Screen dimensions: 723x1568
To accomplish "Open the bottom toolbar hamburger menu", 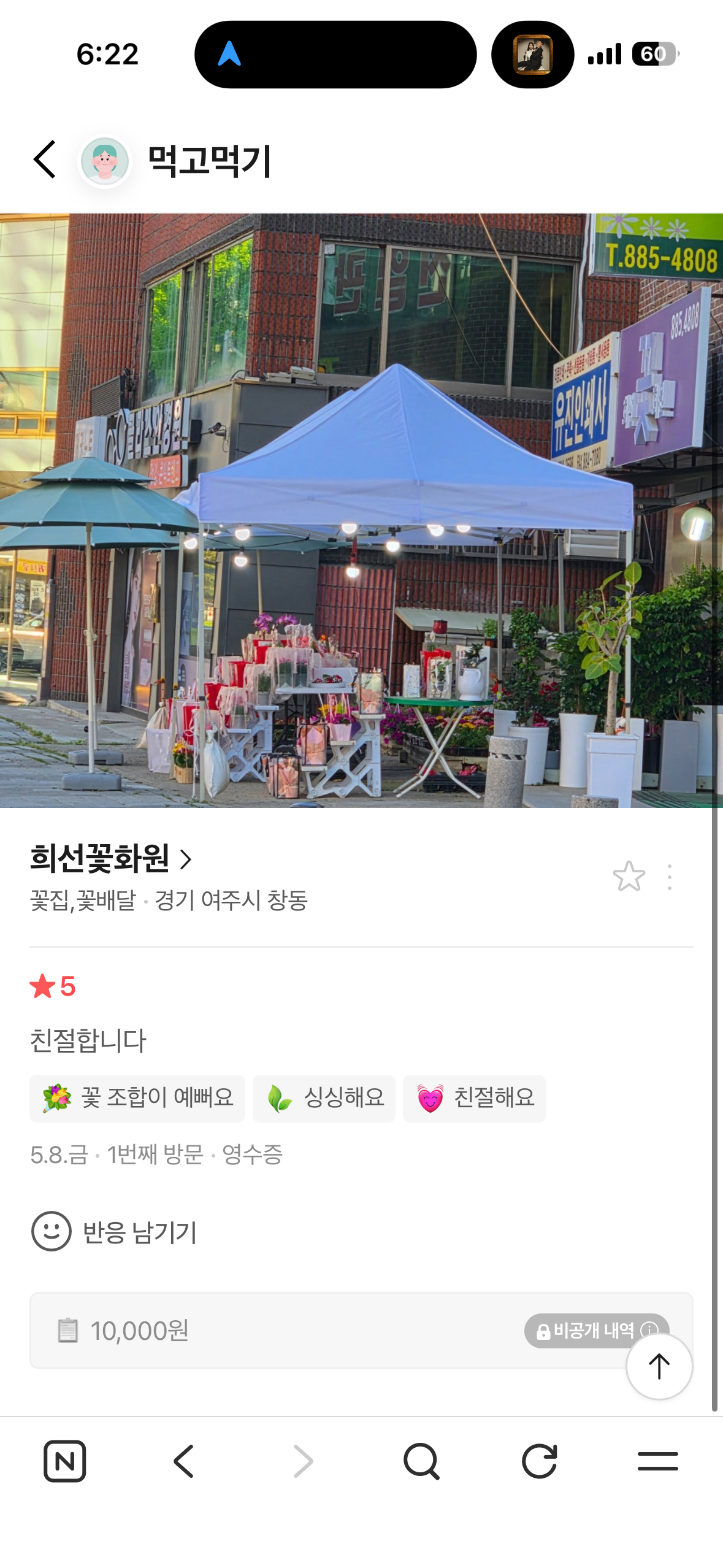I will pyautogui.click(x=657, y=1461).
